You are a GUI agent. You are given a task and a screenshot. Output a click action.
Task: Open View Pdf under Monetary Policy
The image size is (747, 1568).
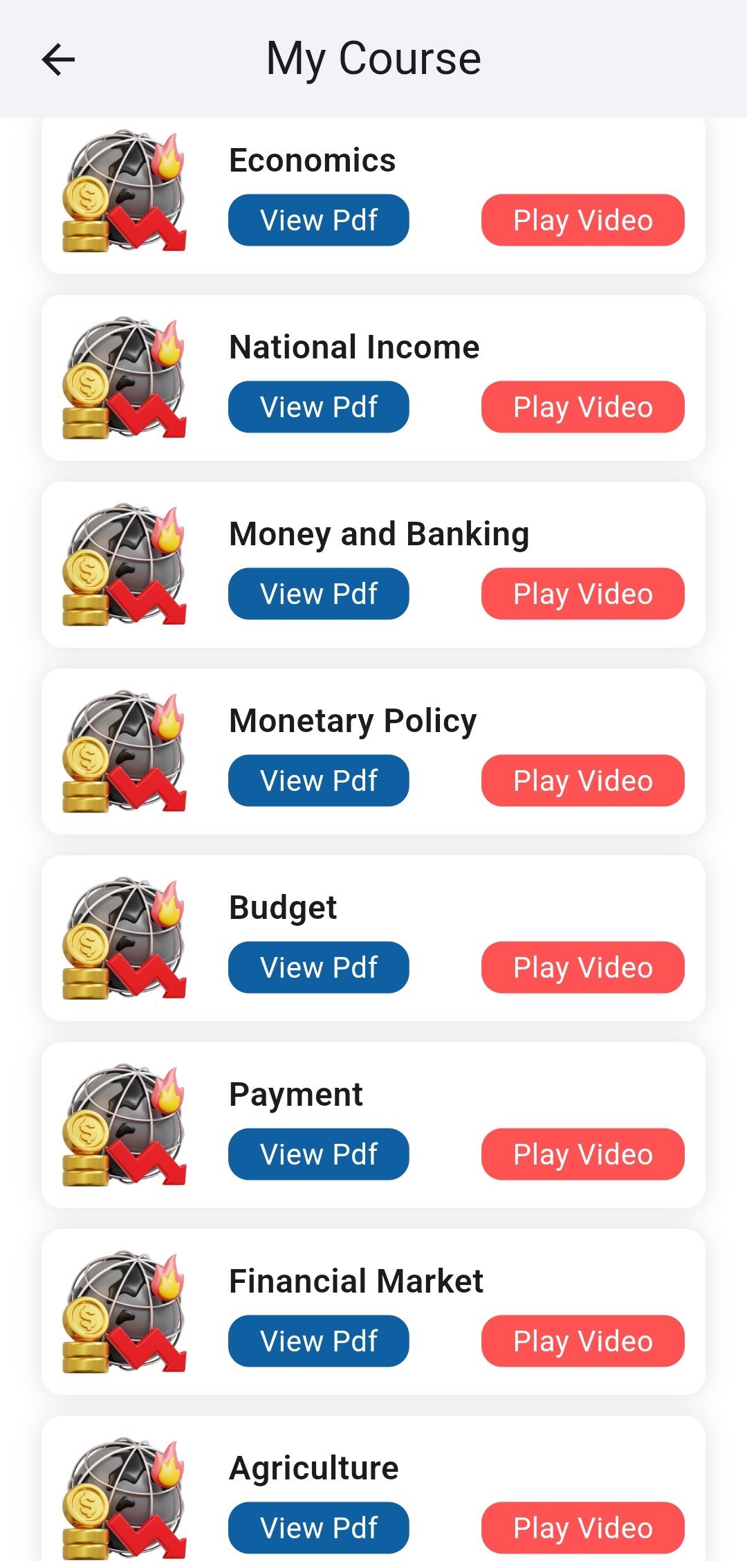coord(318,781)
